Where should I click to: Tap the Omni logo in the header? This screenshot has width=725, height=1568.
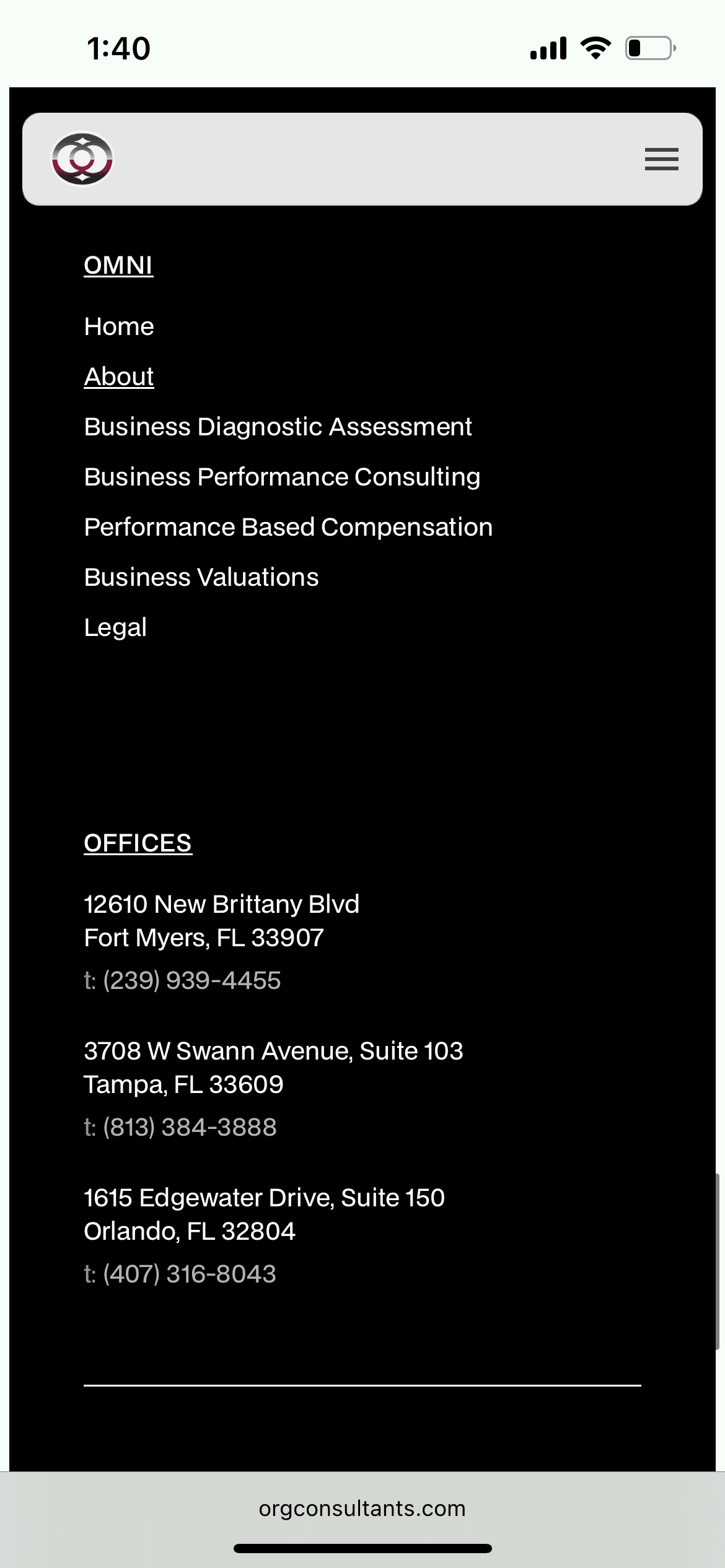coord(82,159)
